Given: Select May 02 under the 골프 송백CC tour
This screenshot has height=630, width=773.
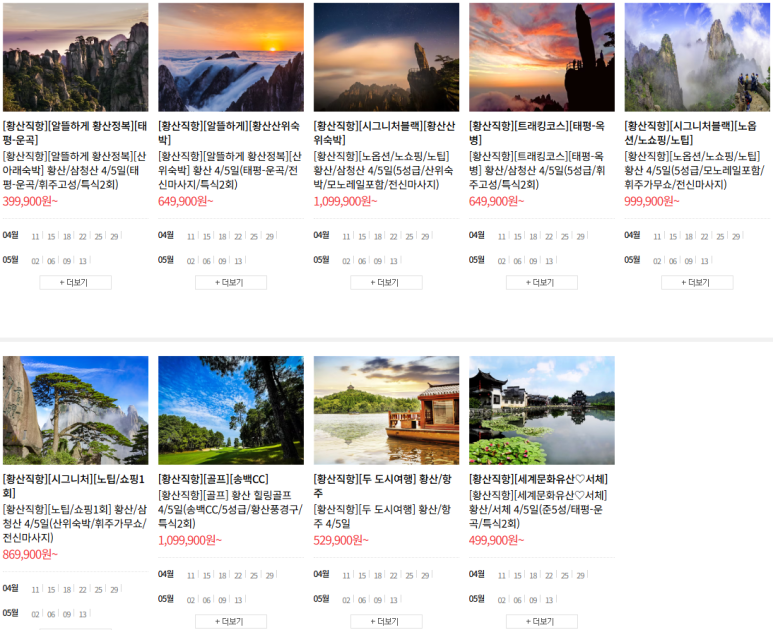Looking at the screenshot, I should tap(191, 600).
